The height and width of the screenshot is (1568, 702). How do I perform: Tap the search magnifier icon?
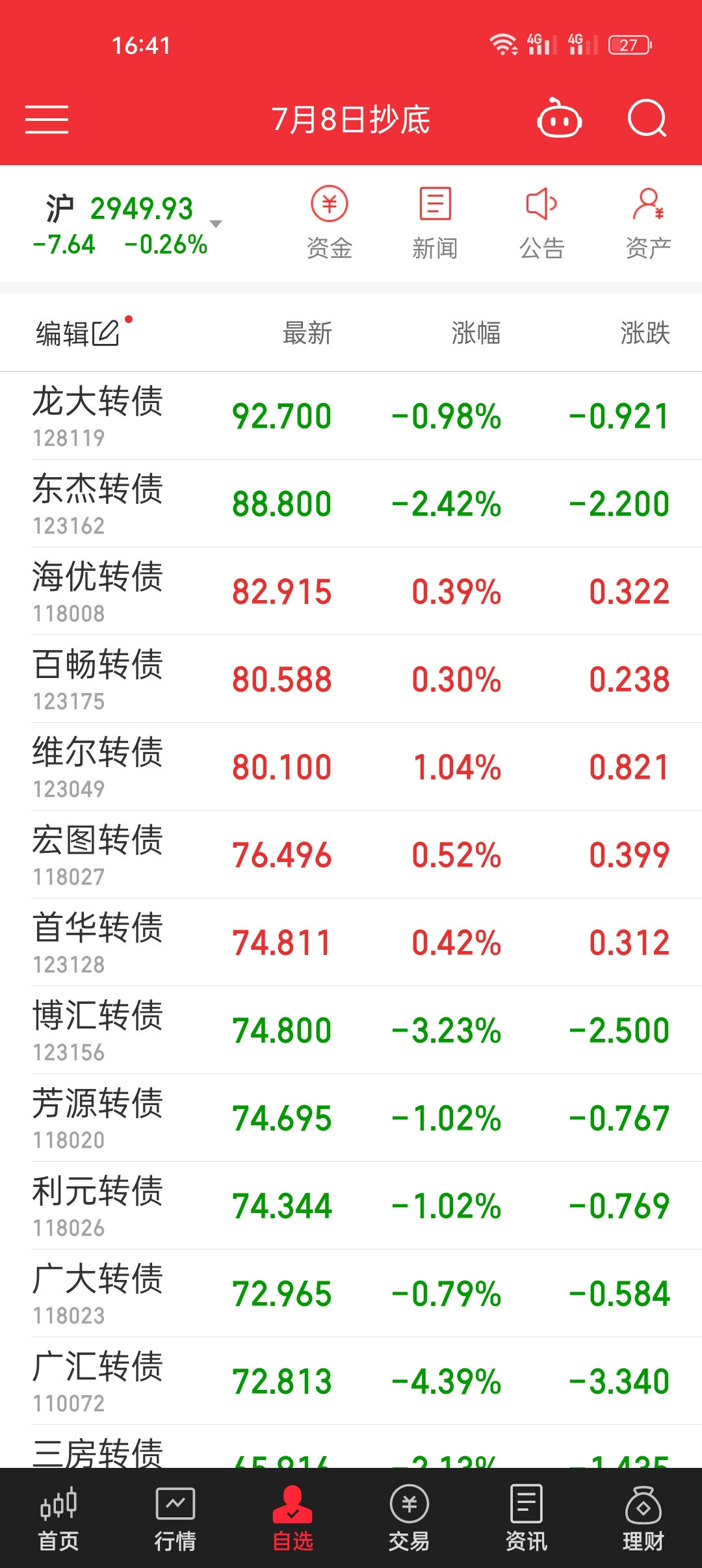(x=647, y=119)
